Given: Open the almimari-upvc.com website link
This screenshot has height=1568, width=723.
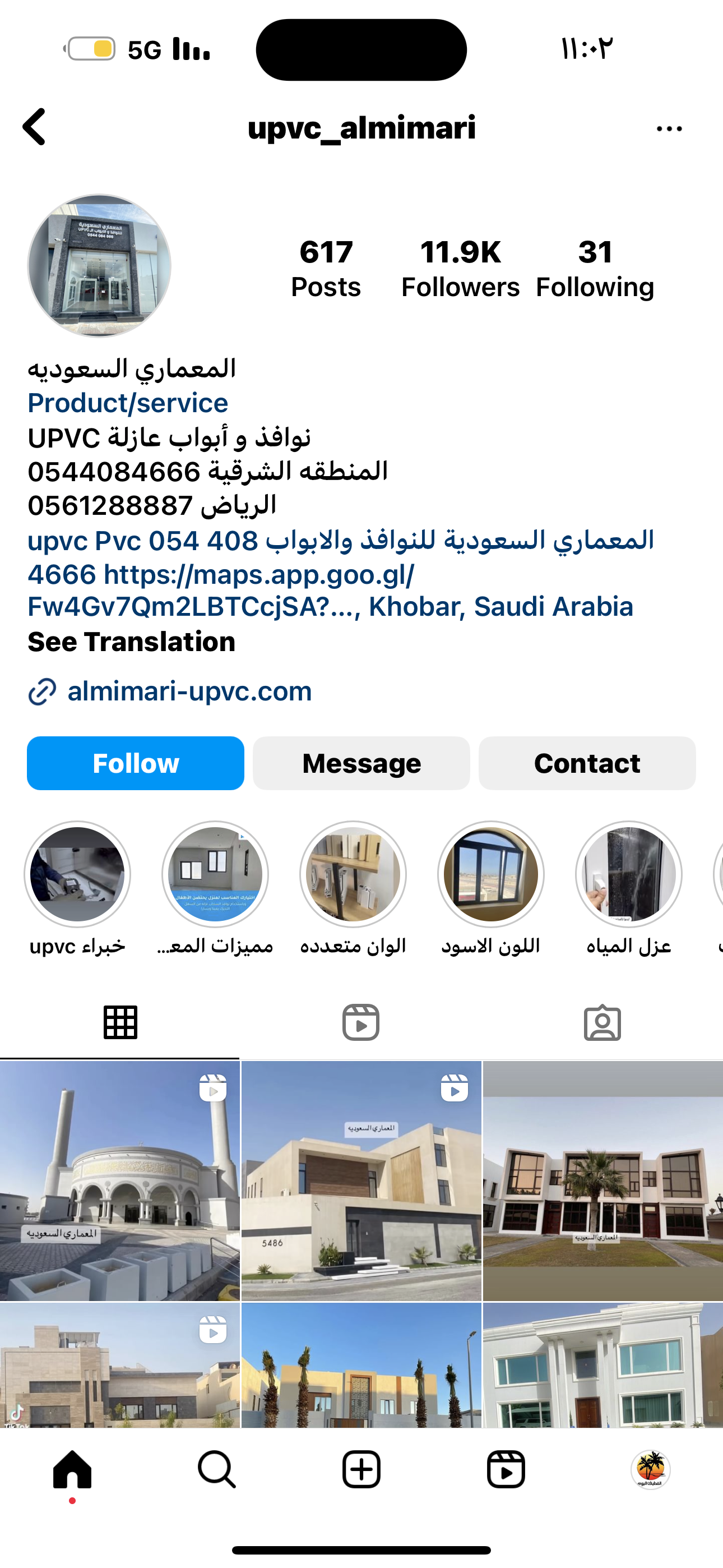Looking at the screenshot, I should pos(189,691).
